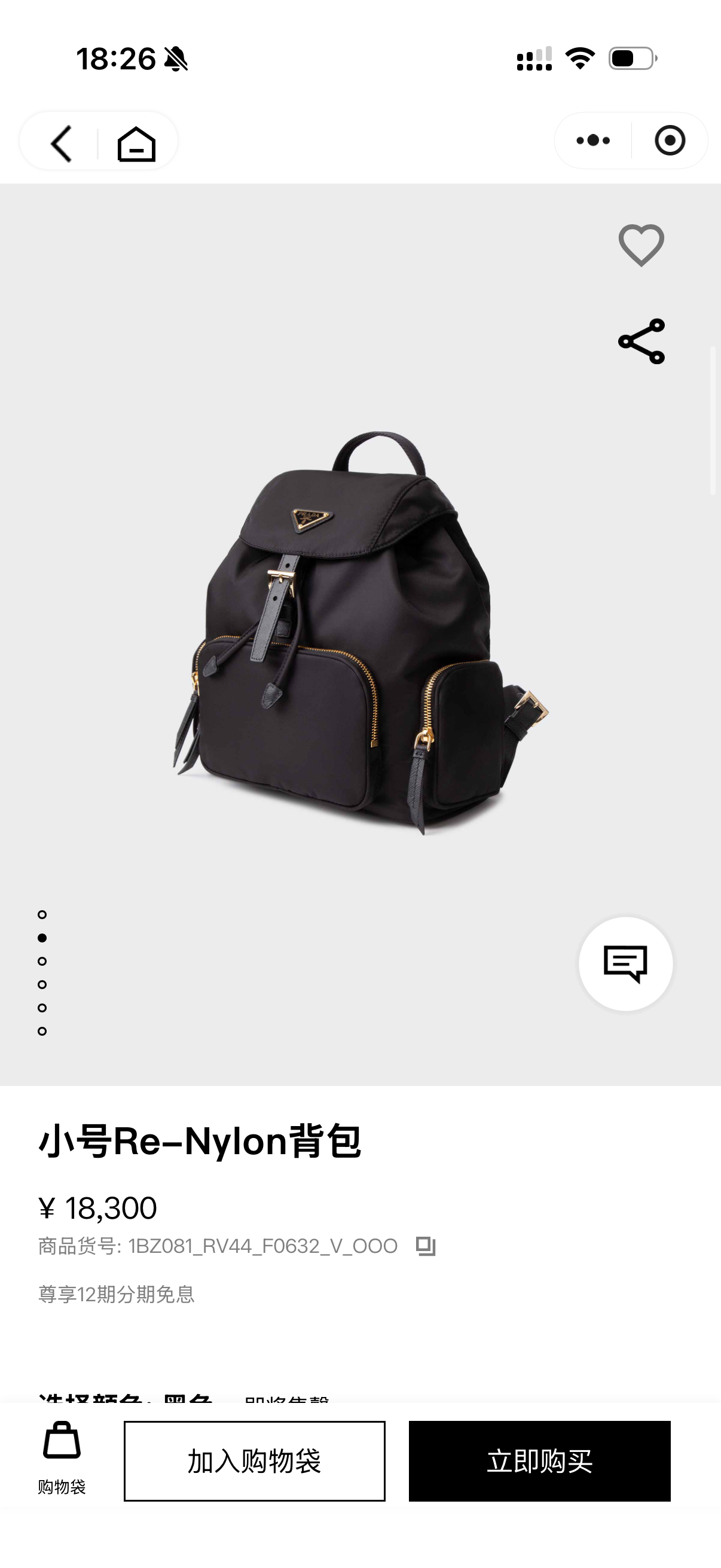Screen dimensions: 721x1568
Task: Go back to the previous page
Action: pyautogui.click(x=62, y=144)
